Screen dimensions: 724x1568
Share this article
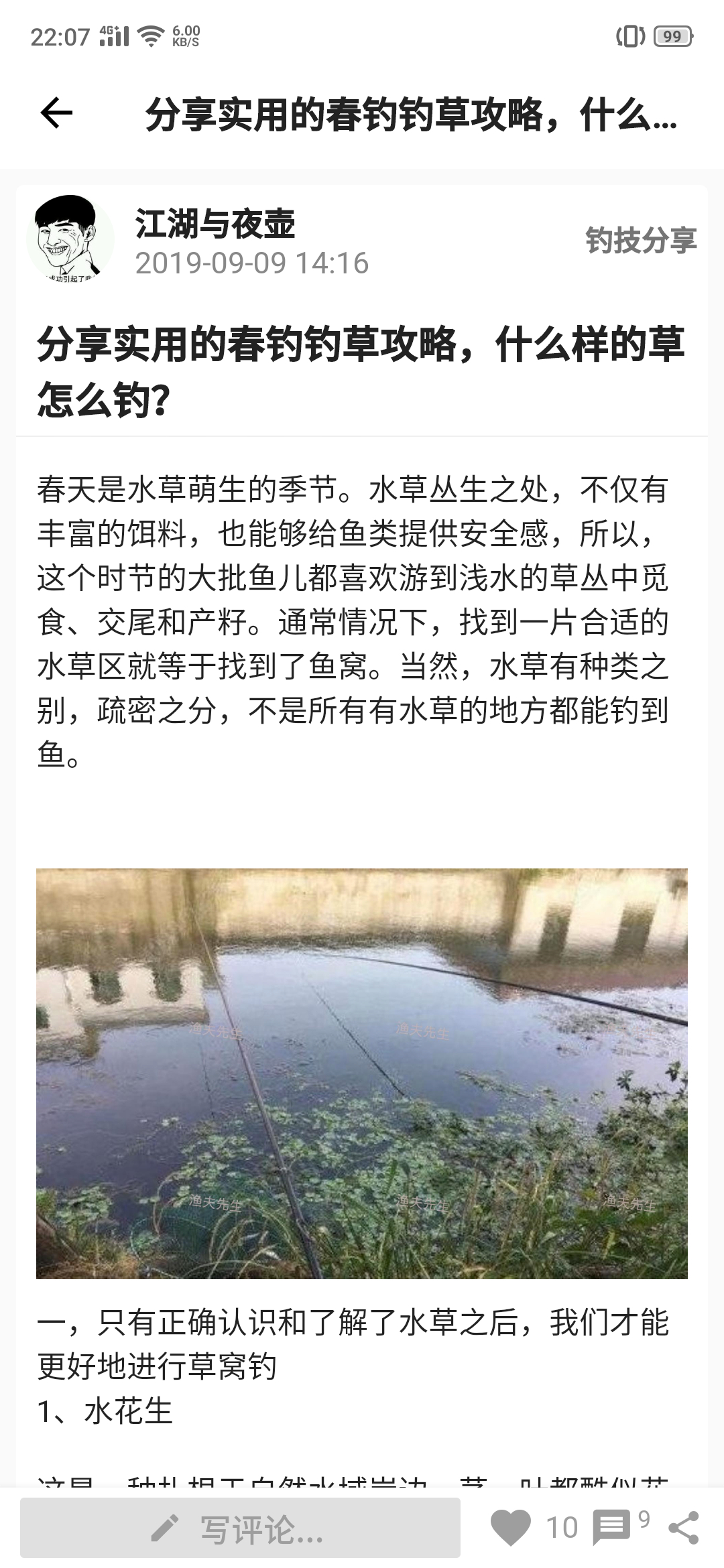[x=684, y=1528]
